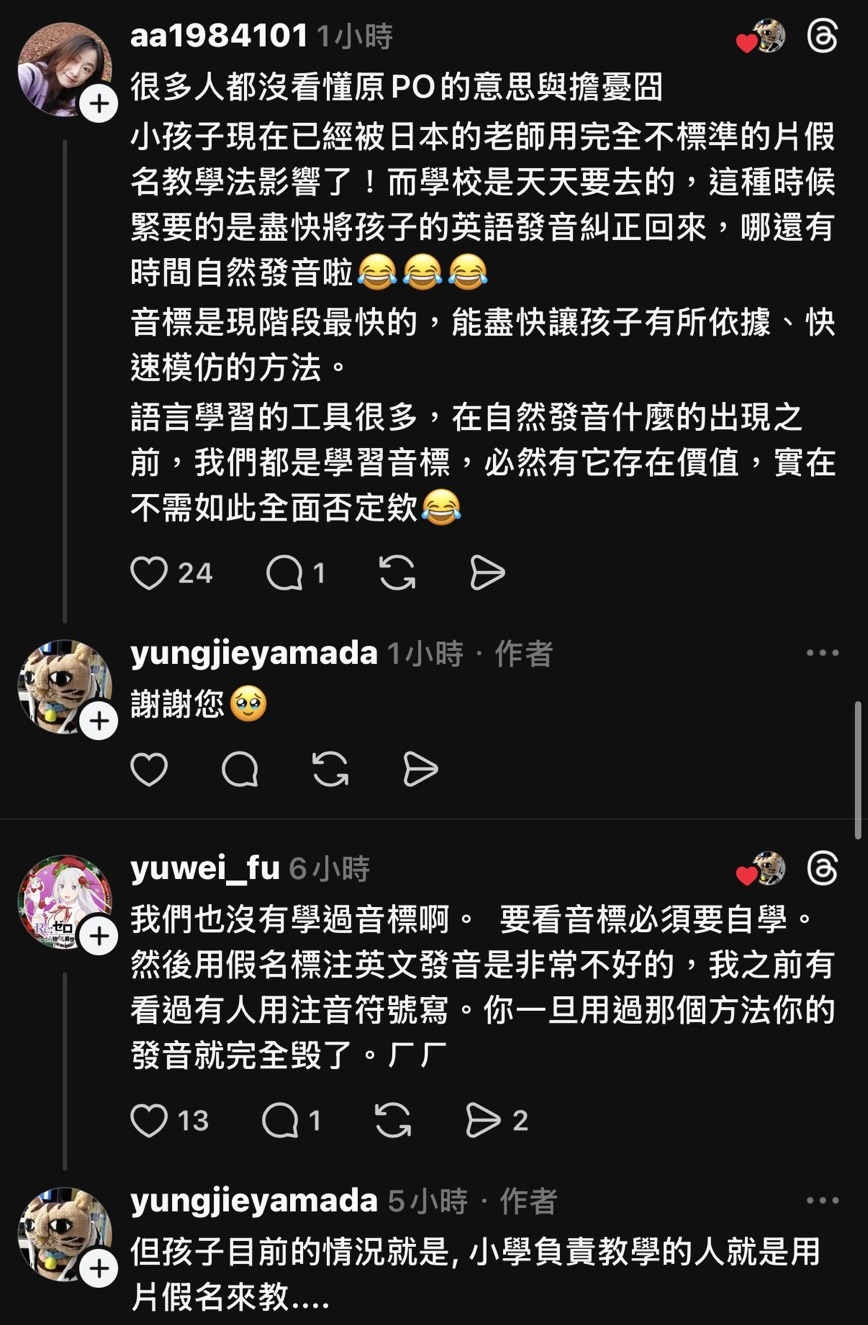Open aa1984101's profile via username
The width and height of the screenshot is (868, 1325).
point(218,37)
